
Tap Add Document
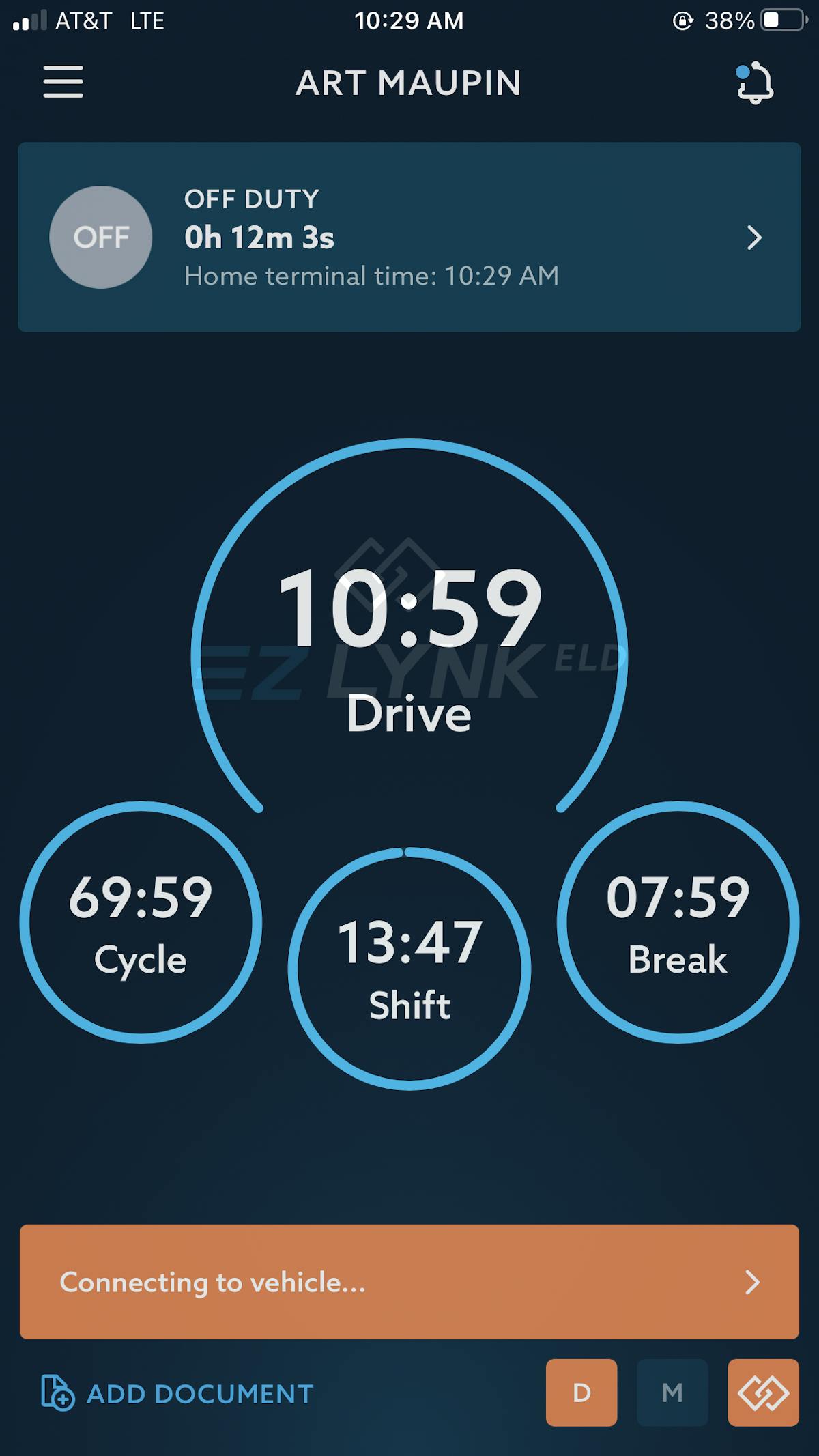coord(177,1393)
